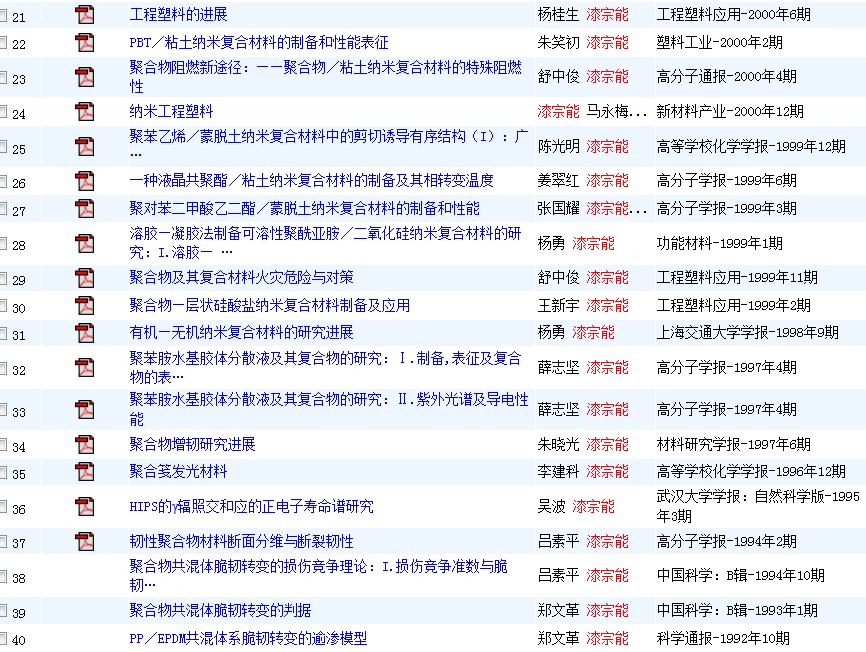Open the article 聚合物及其复合材料火灾危险与对策
This screenshot has width=866, height=652.
[241, 277]
